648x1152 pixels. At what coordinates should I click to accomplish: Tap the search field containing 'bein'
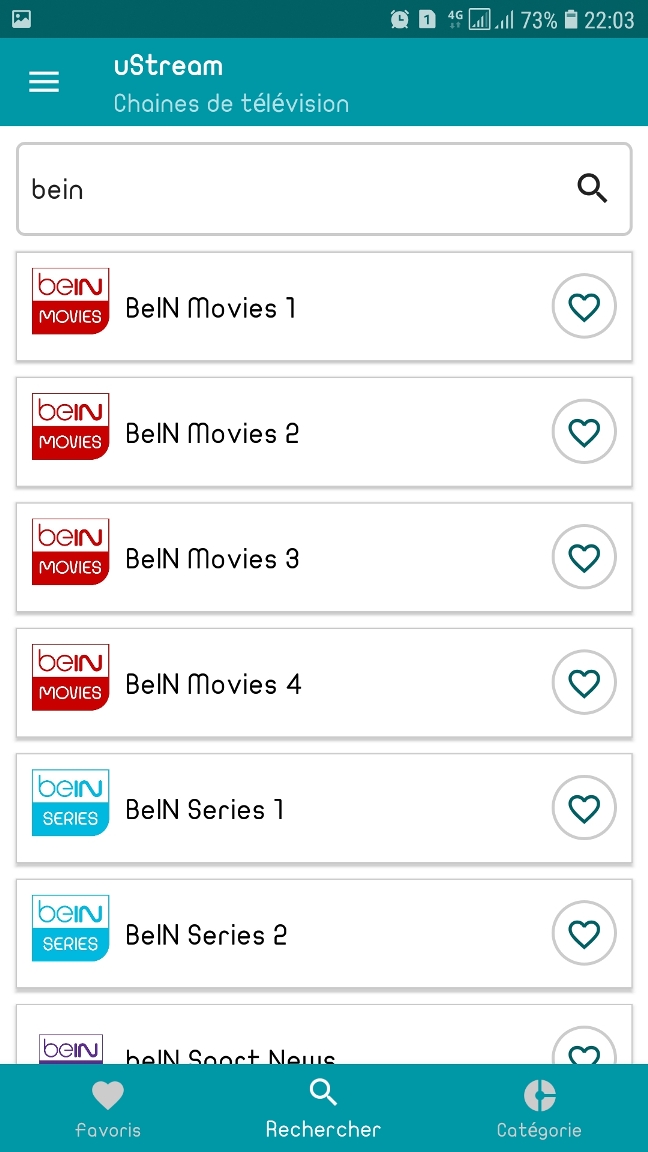290,189
